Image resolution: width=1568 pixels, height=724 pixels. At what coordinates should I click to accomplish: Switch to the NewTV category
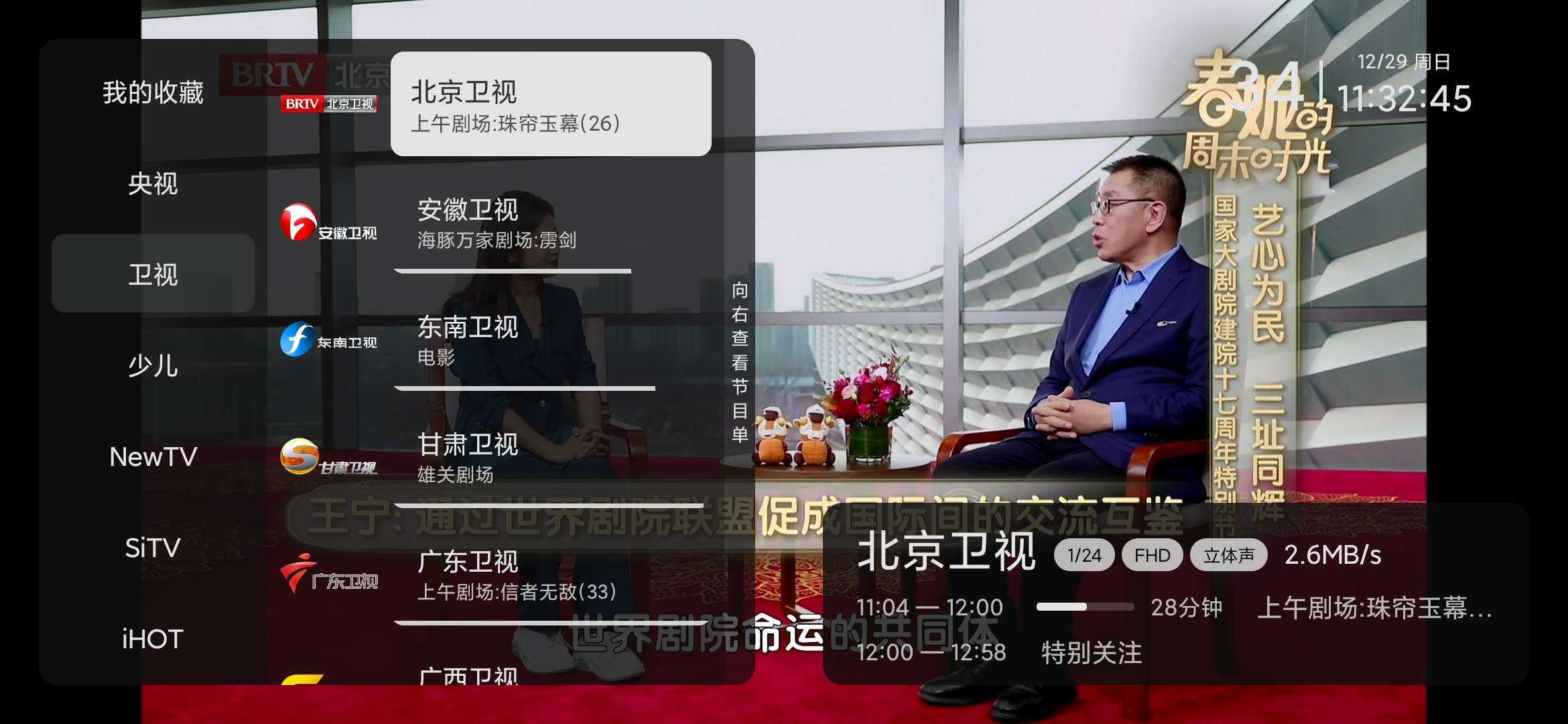click(x=153, y=457)
